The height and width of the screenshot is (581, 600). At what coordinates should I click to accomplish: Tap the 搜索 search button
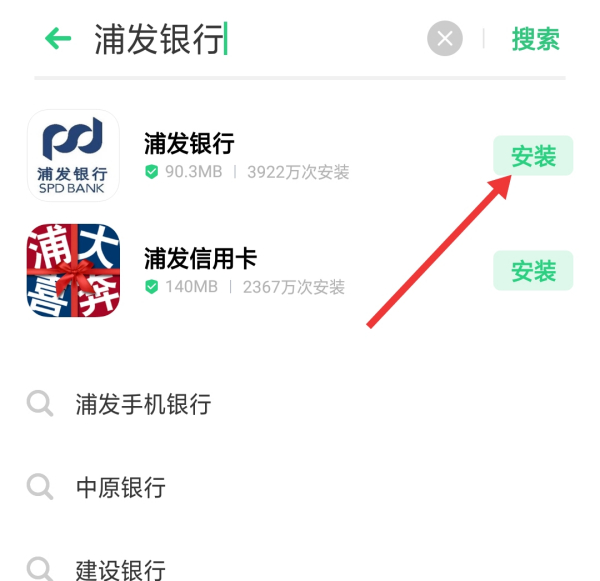click(536, 39)
